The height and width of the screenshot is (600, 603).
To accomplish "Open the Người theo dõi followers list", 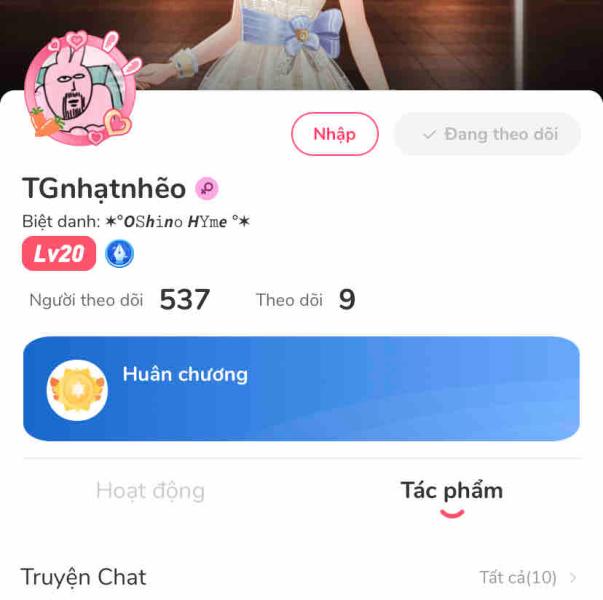I will (x=119, y=299).
